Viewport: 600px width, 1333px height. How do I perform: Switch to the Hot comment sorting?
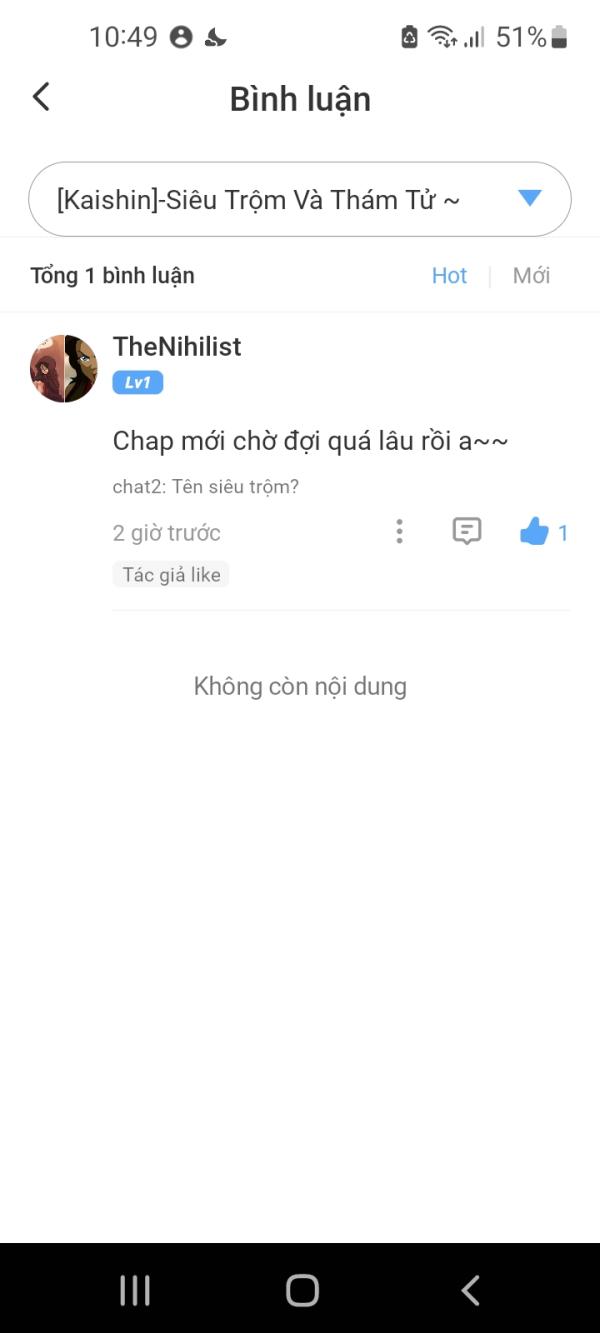click(449, 276)
